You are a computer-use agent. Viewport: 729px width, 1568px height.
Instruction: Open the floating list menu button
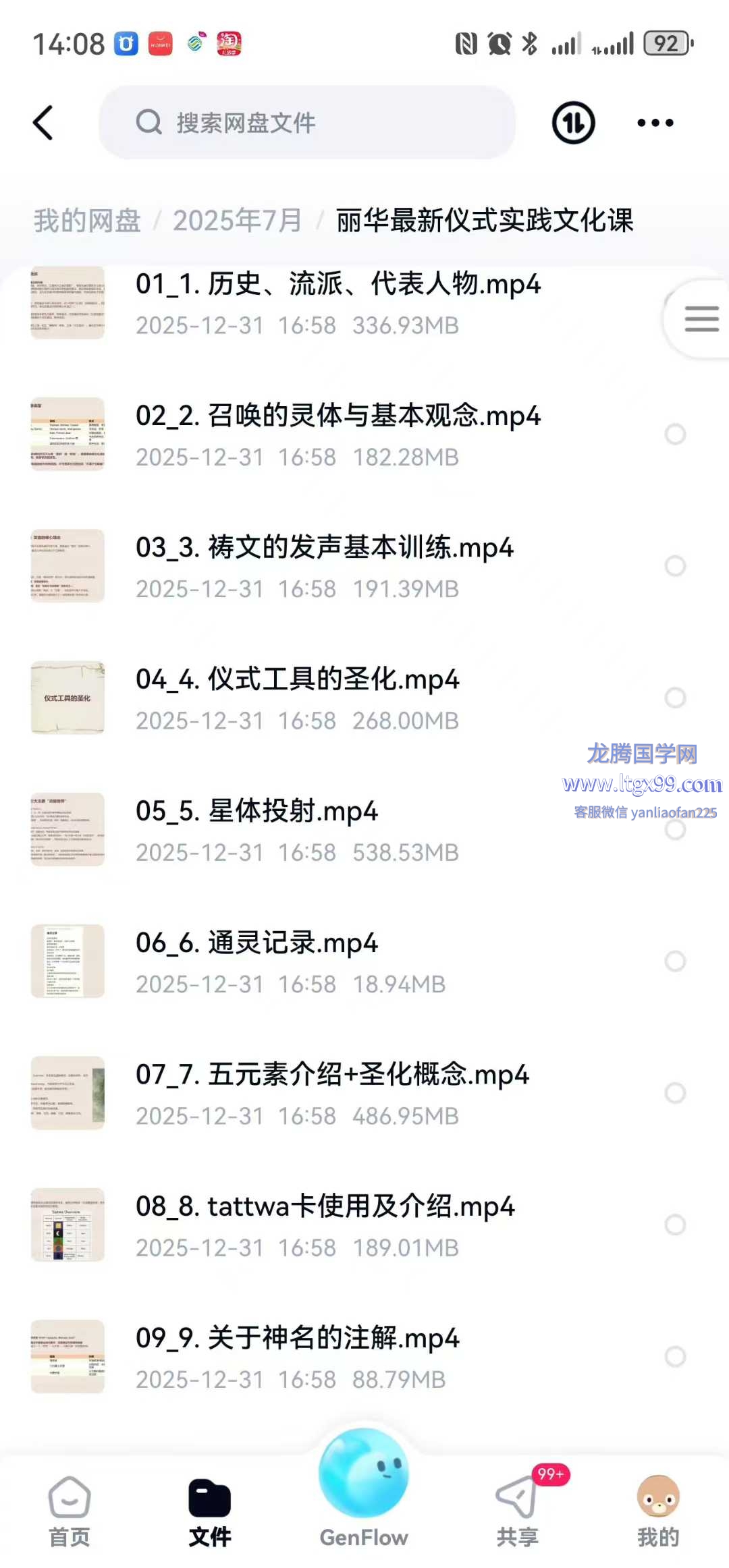(701, 318)
